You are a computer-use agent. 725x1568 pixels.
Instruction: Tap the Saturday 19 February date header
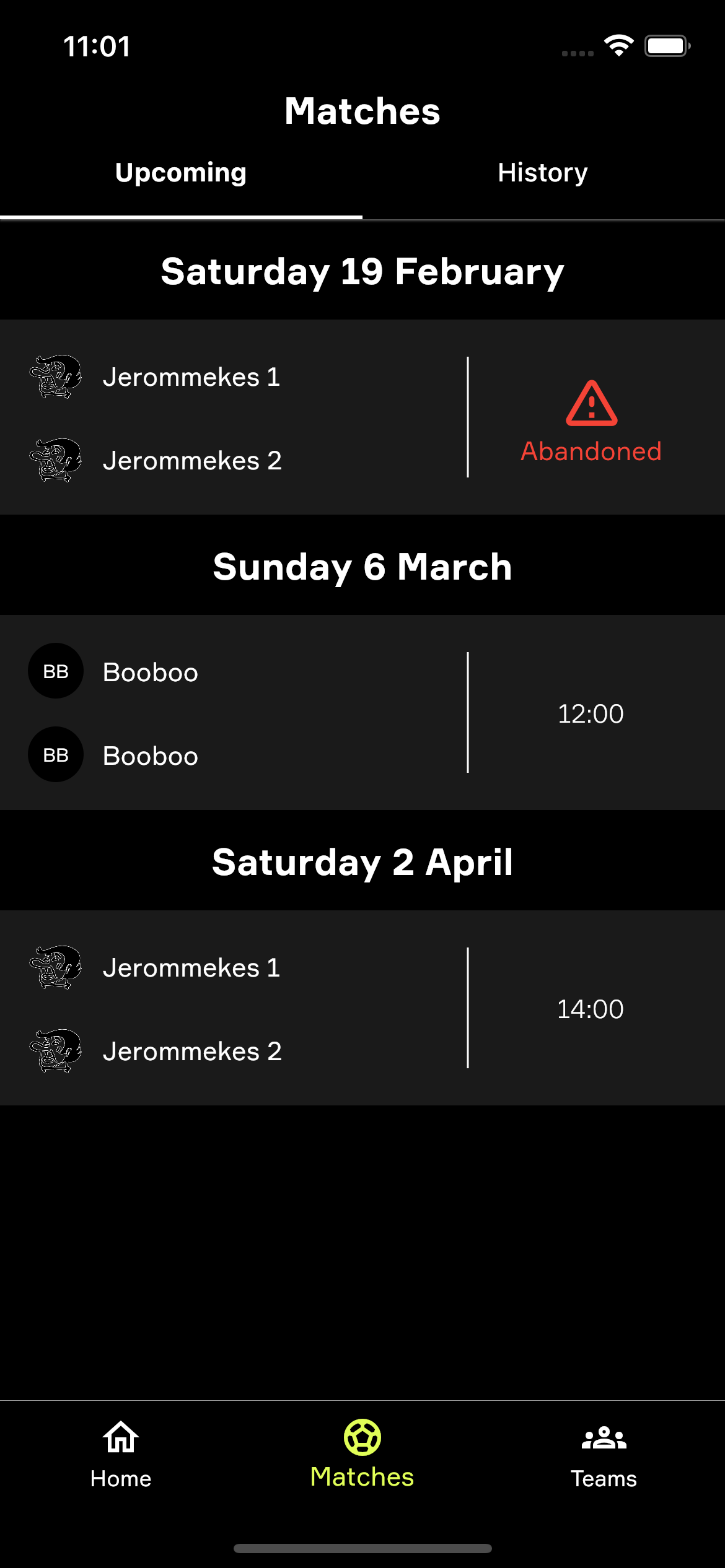[x=362, y=269]
